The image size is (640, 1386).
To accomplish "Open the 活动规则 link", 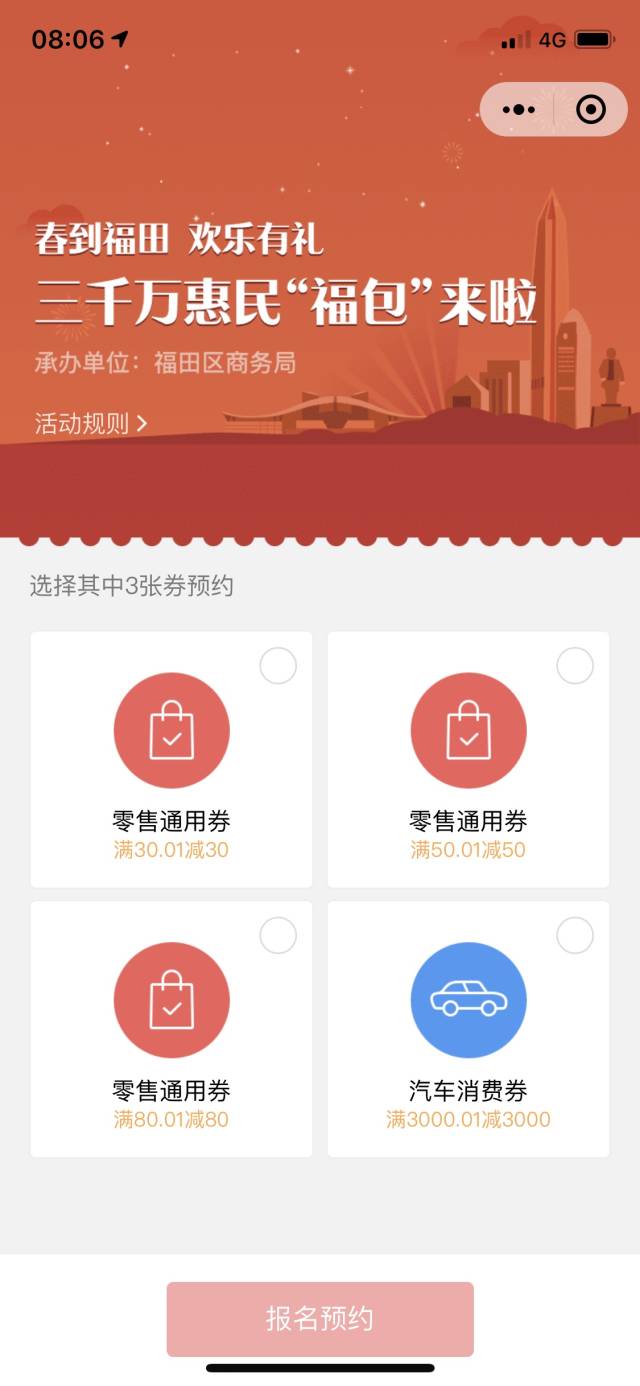I will 91,423.
